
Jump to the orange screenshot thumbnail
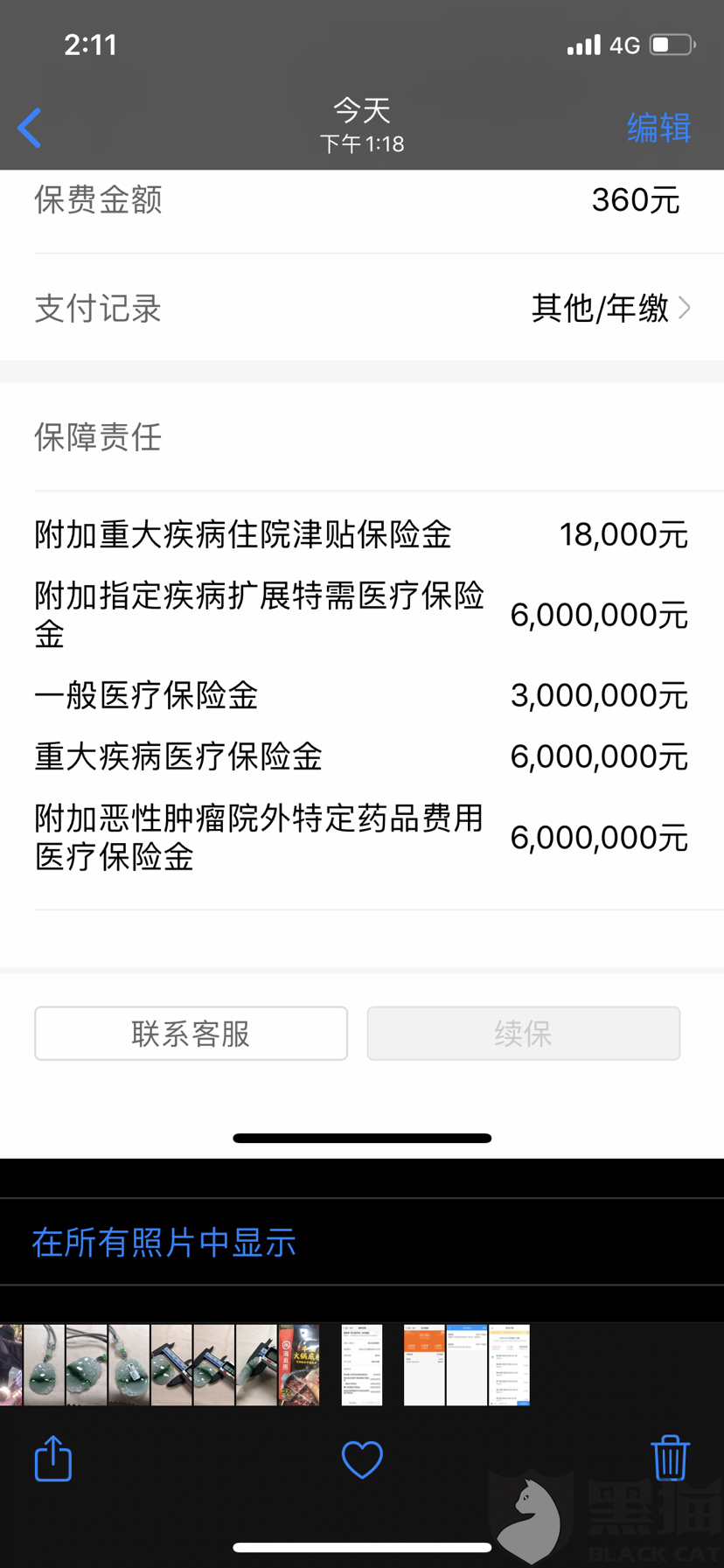click(x=424, y=1365)
